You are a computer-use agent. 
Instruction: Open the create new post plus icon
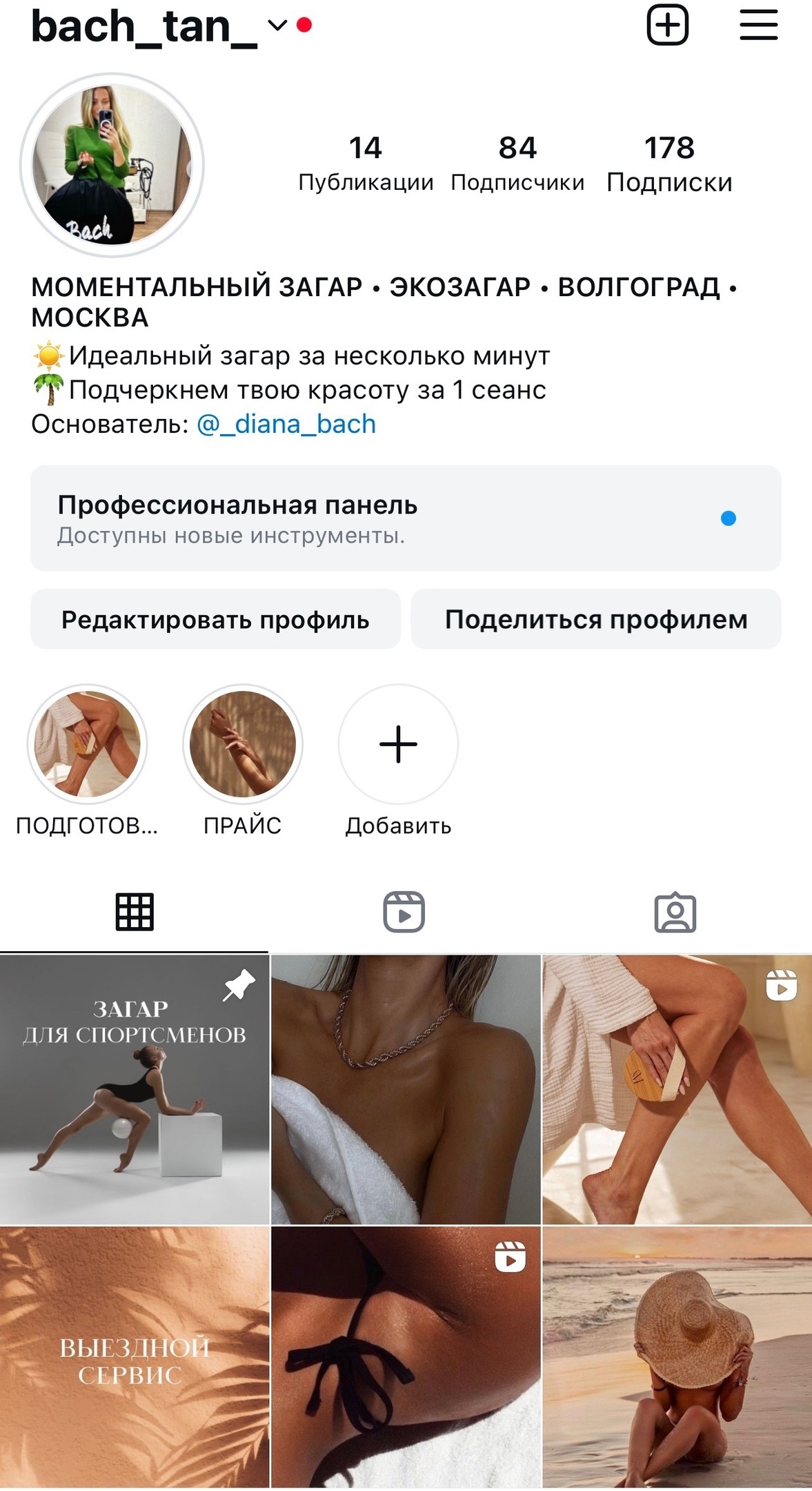(667, 26)
